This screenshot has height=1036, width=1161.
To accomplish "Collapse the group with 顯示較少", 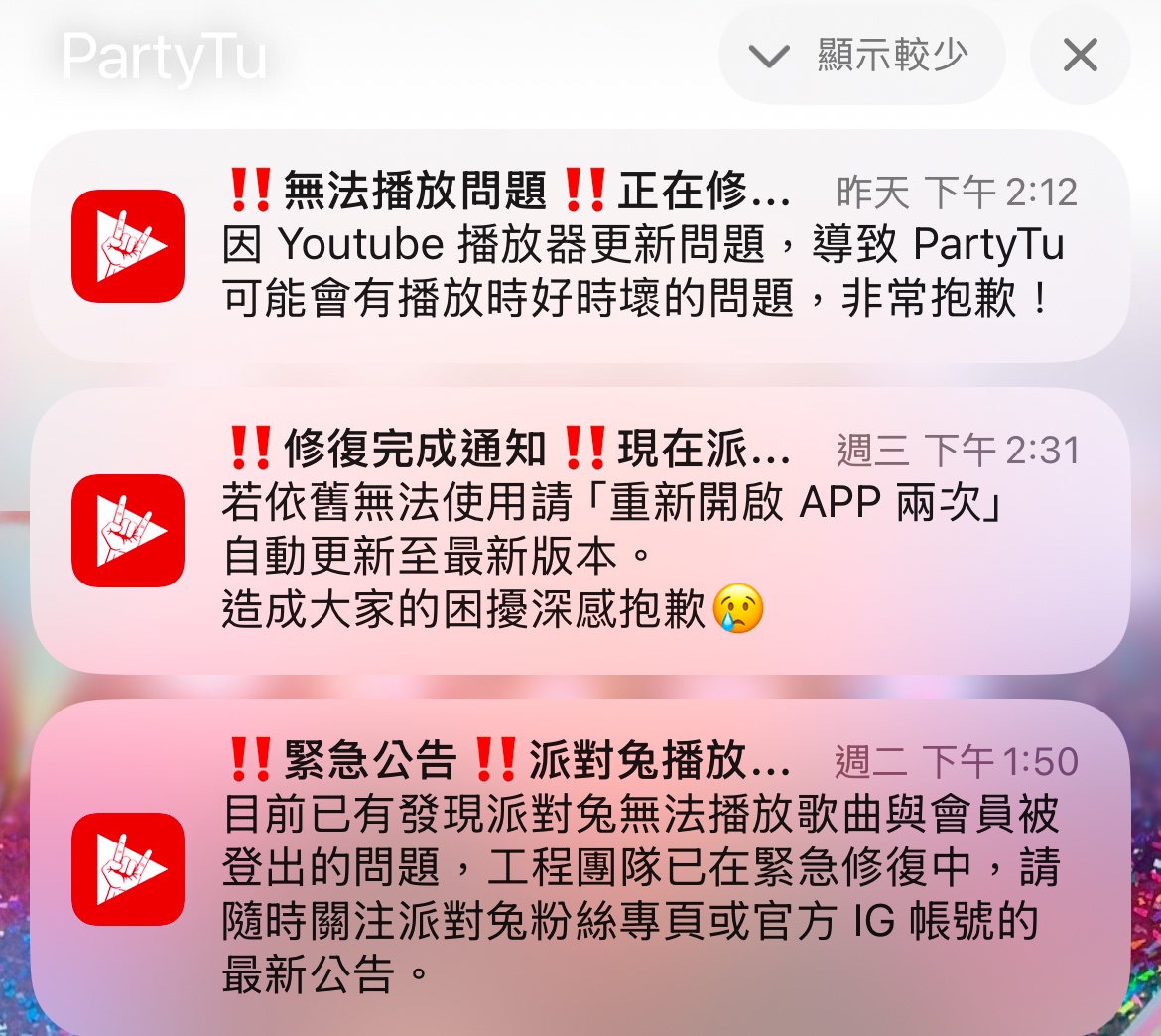I will click(x=861, y=56).
